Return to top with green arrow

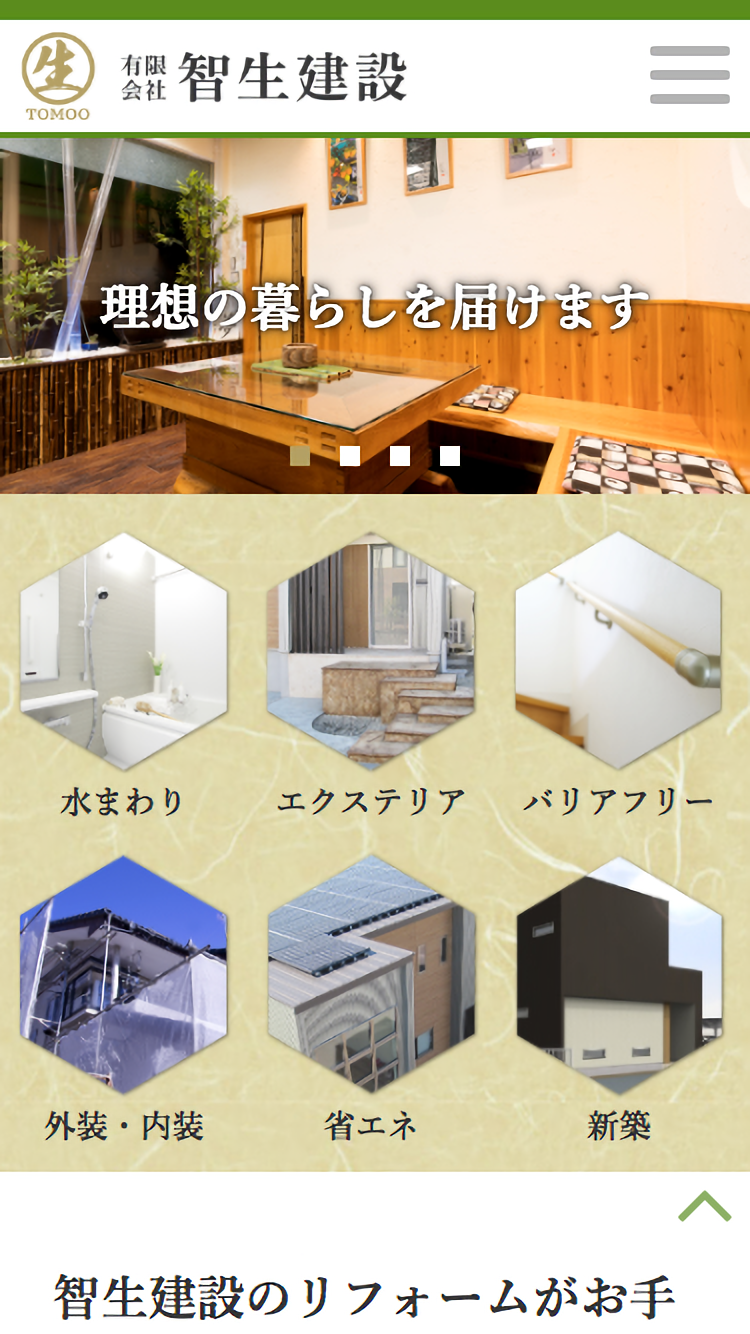(705, 1206)
